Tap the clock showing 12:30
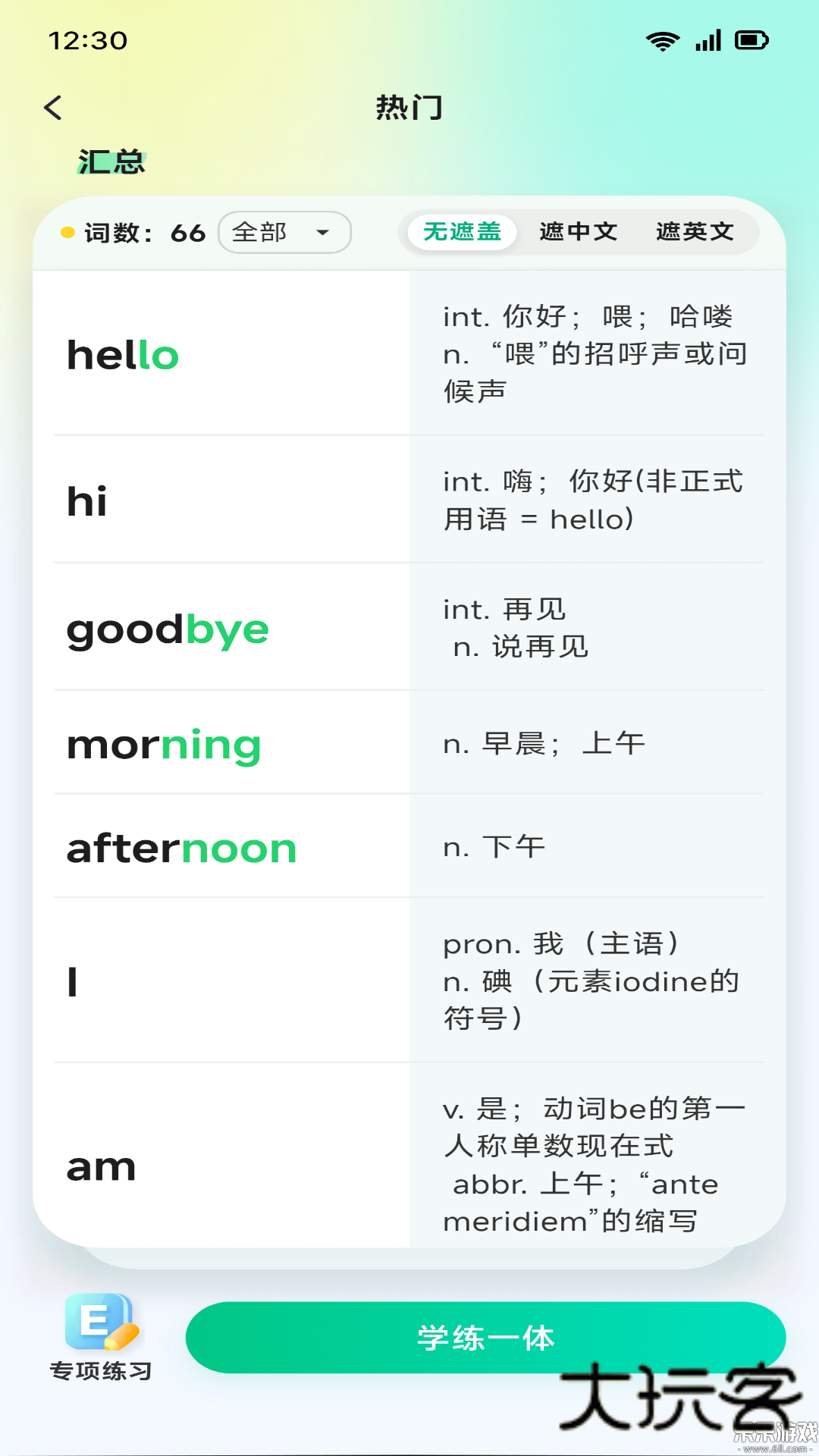Viewport: 819px width, 1456px height. 87,39
